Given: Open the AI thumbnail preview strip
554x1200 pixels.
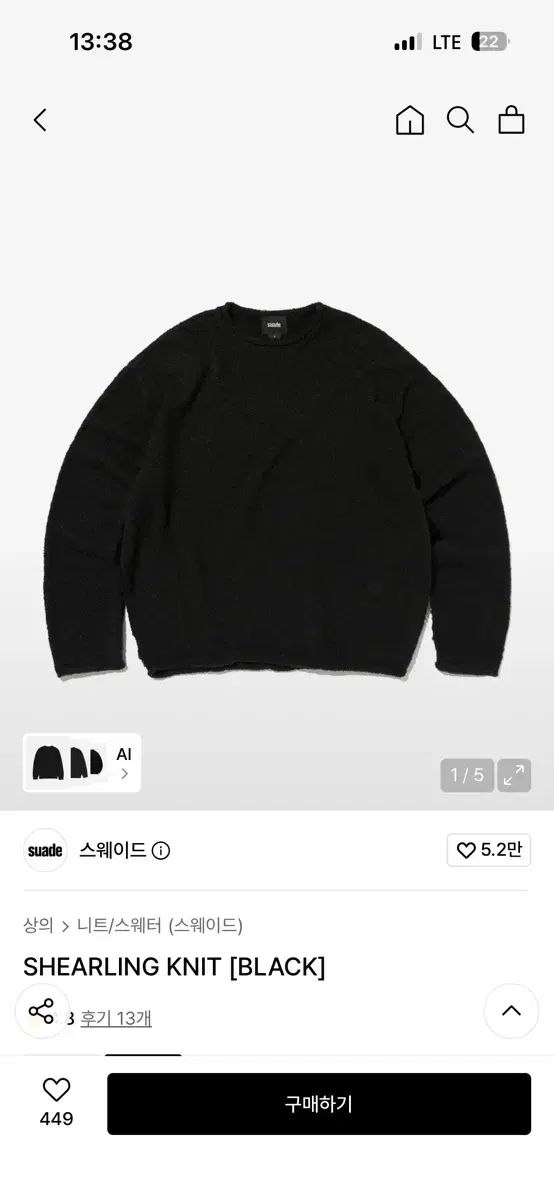Looking at the screenshot, I should pyautogui.click(x=82, y=763).
